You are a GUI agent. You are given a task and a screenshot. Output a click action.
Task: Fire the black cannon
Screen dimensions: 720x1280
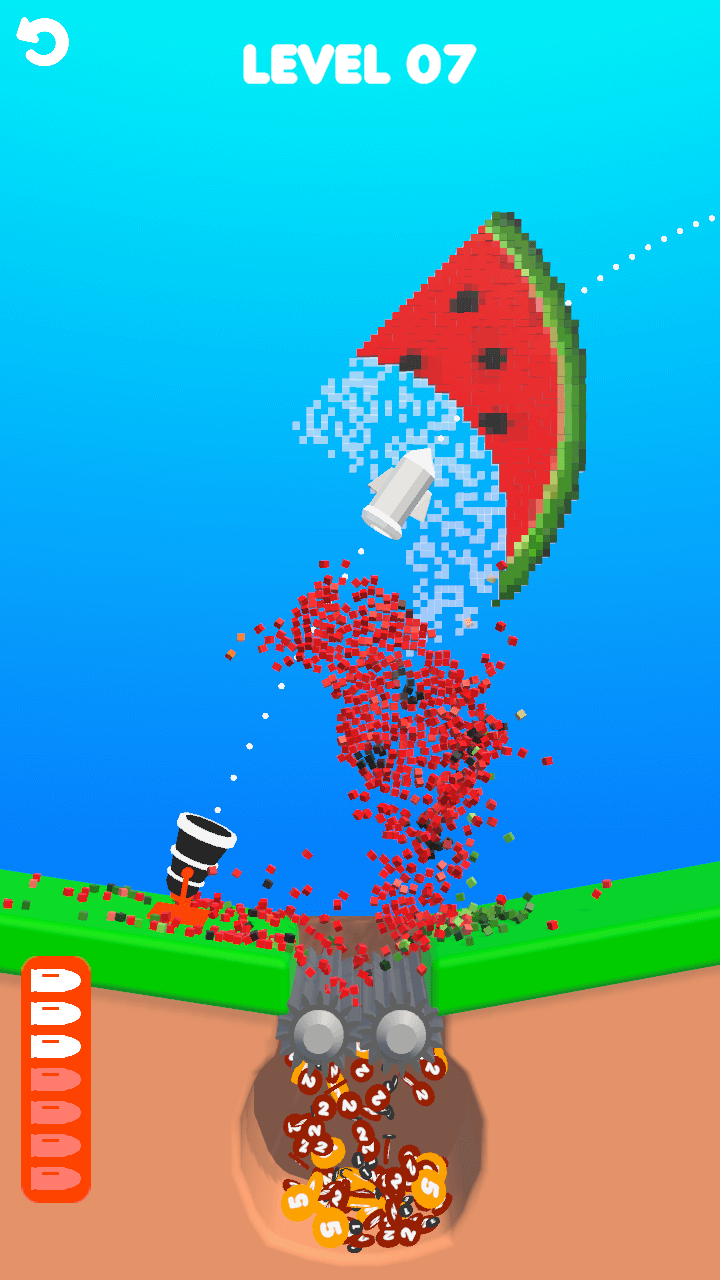pos(193,867)
